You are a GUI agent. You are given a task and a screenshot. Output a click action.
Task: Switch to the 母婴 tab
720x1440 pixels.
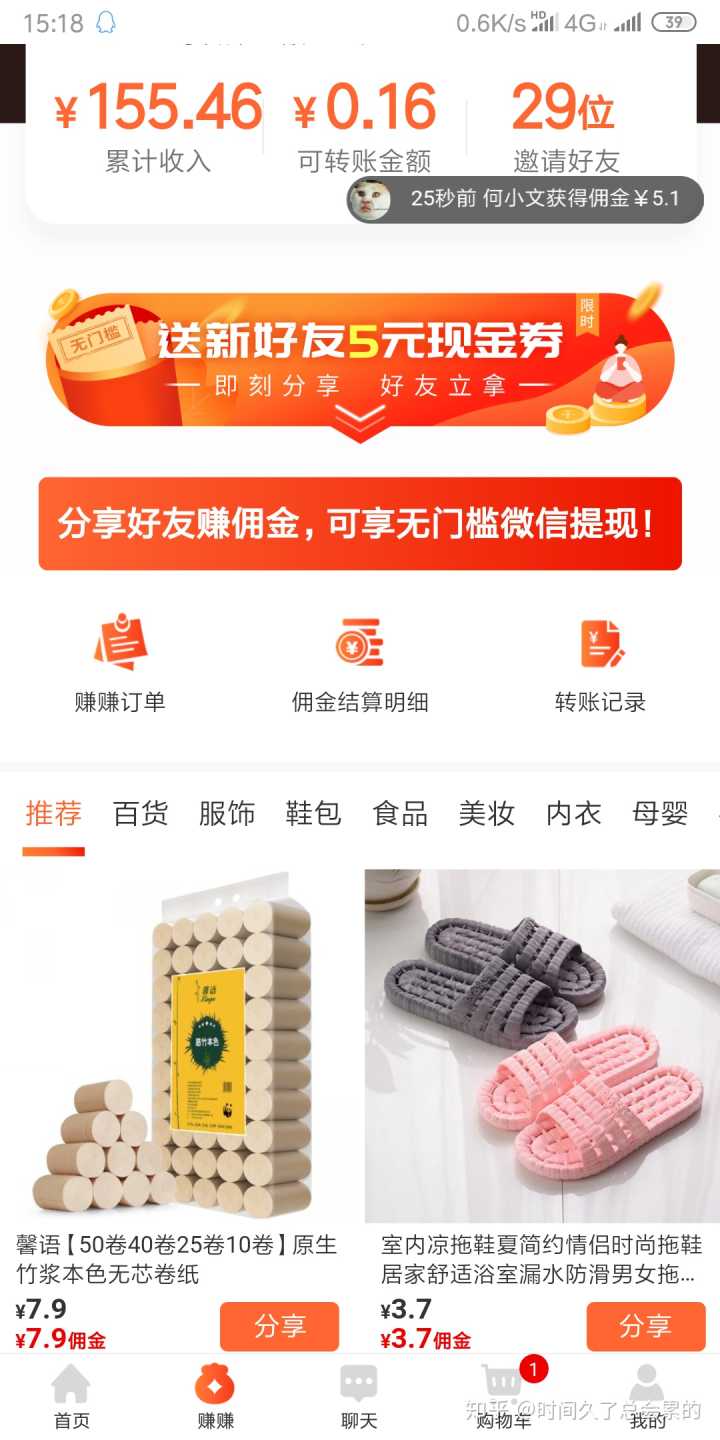click(660, 814)
